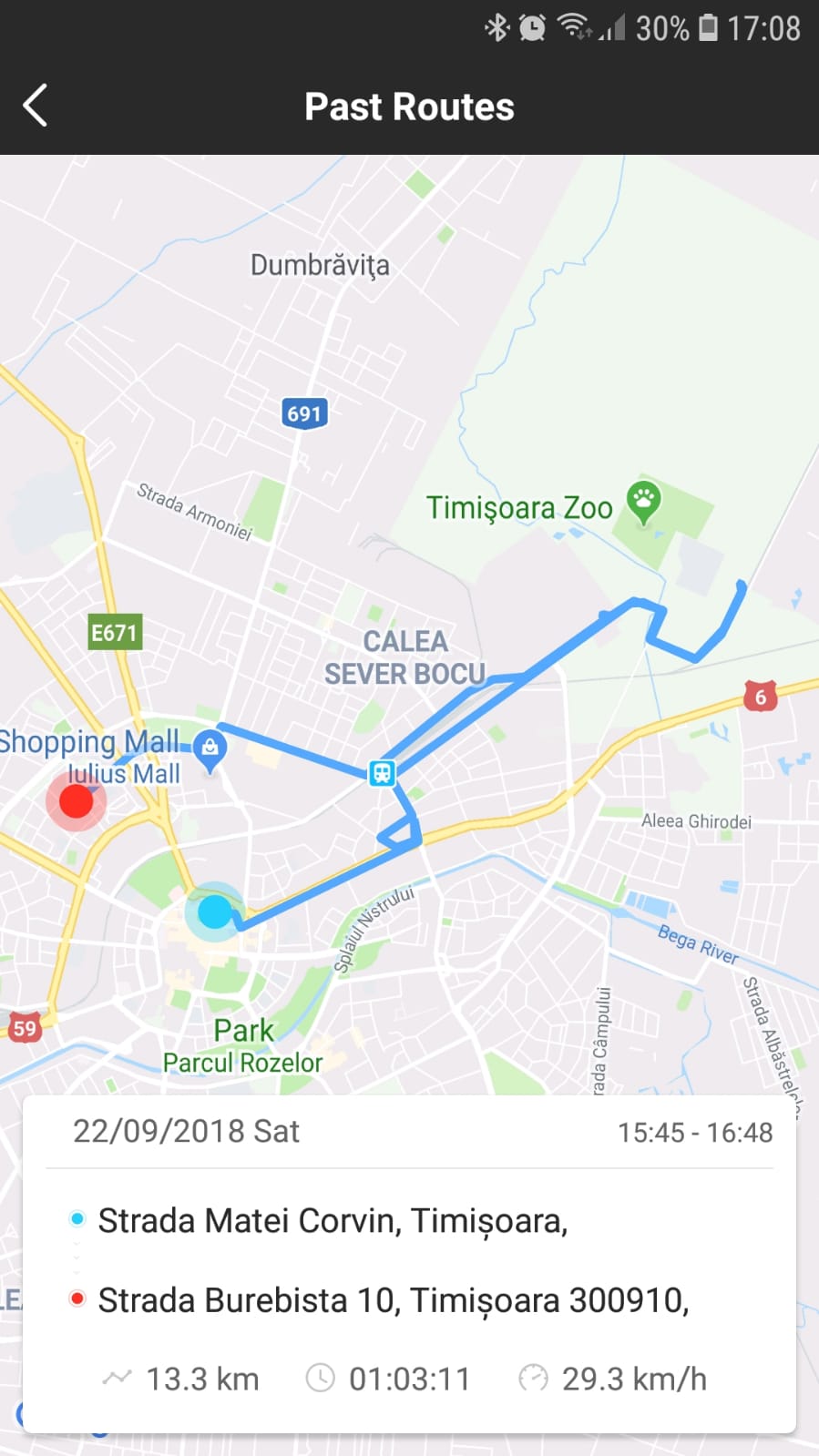Open the route details card for 22/09/2018
This screenshot has height=1456, width=819.
pos(409,1264)
